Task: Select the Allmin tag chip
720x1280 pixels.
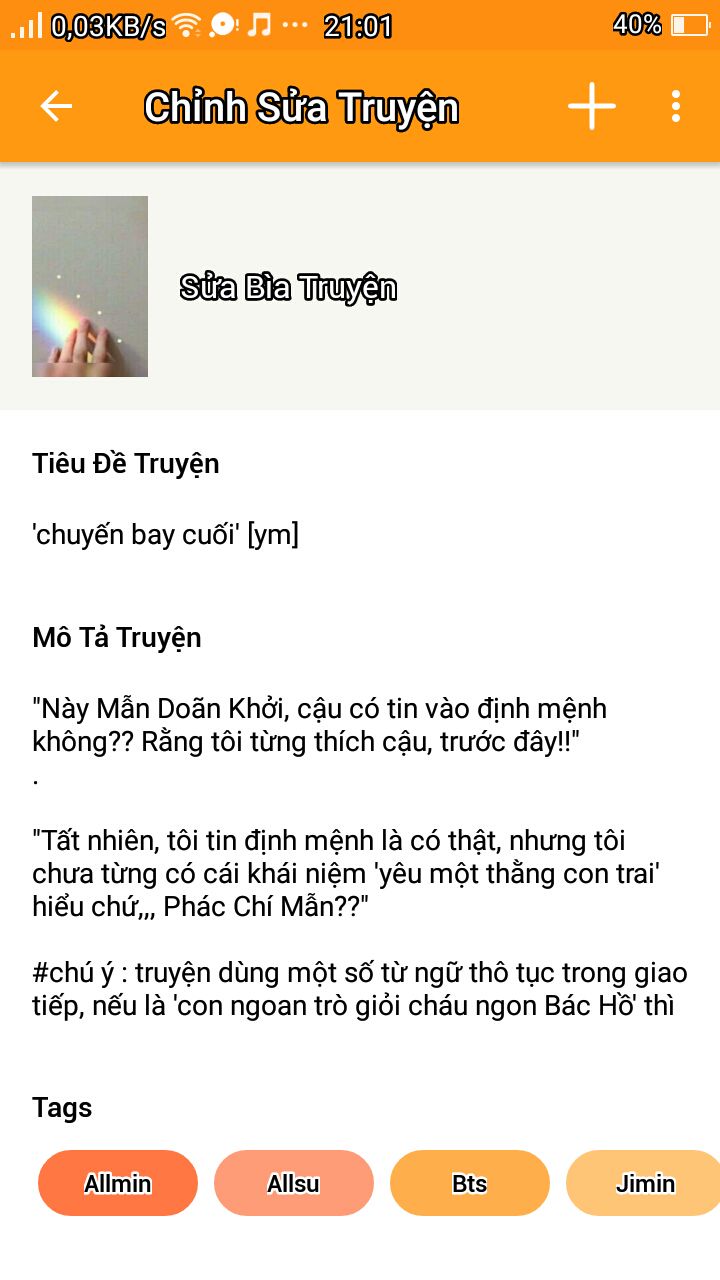Action: click(x=118, y=1183)
